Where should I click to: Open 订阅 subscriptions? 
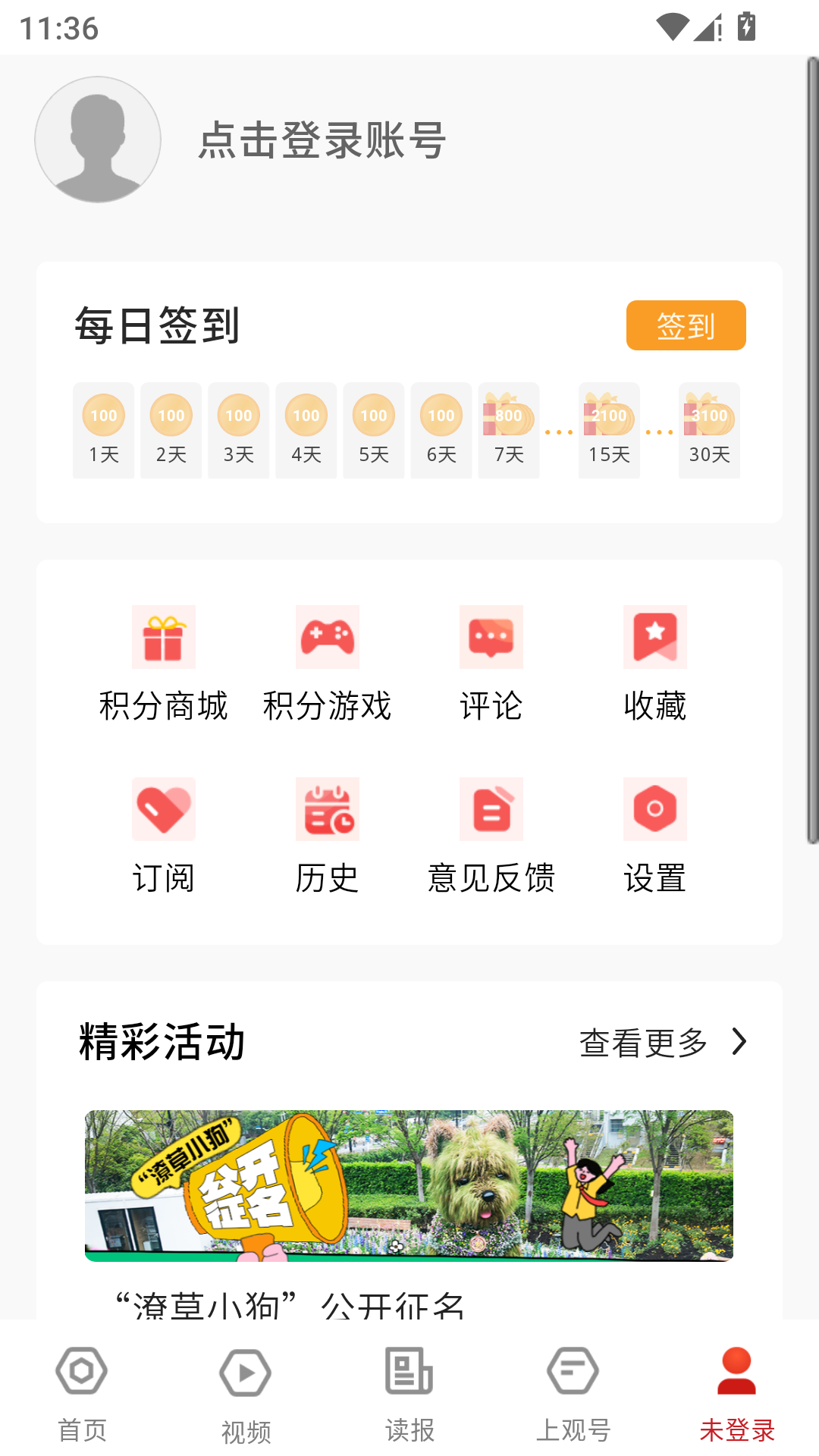click(164, 836)
